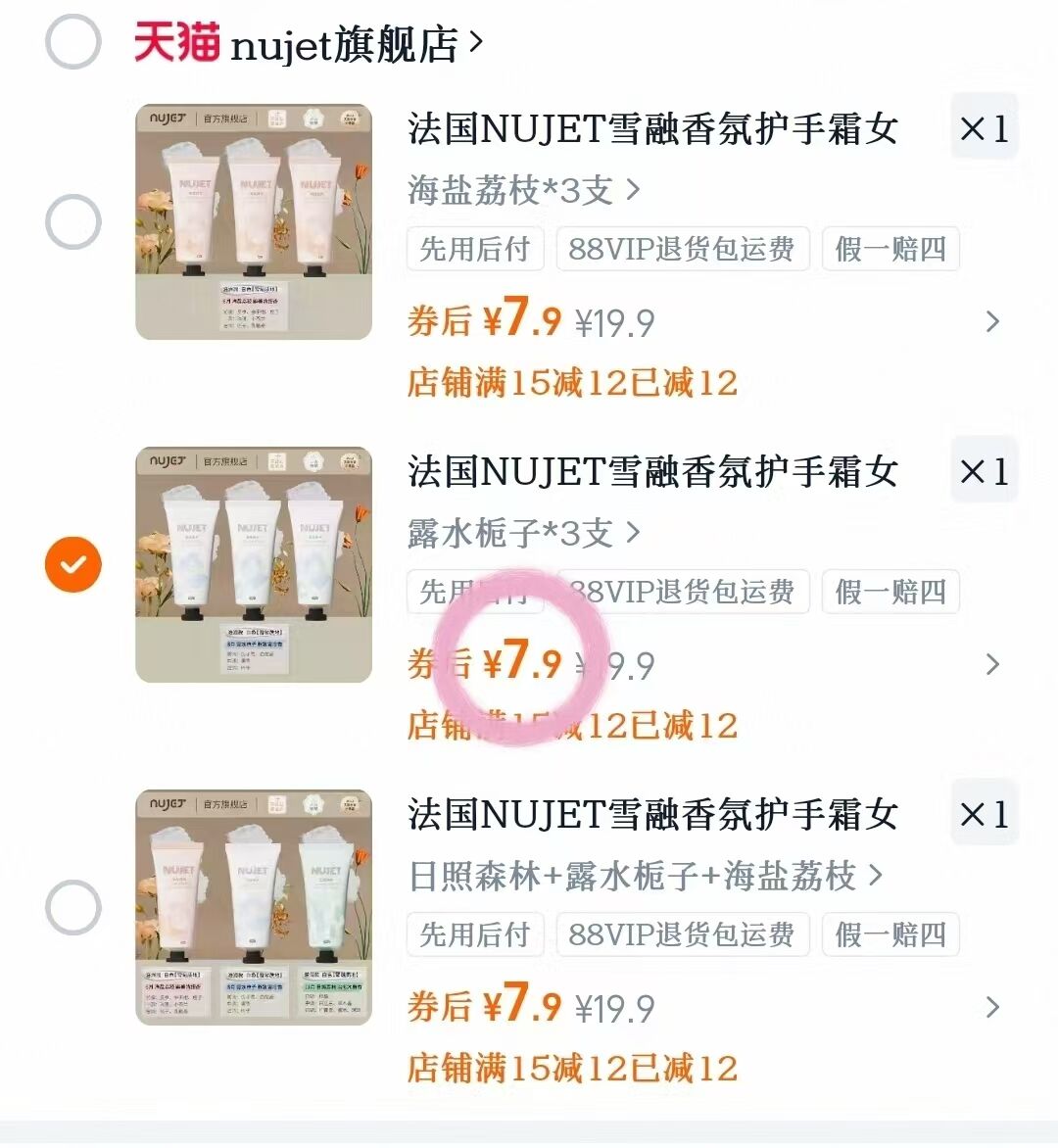Click the 88VIP退货包运费 tag on second item
The height and width of the screenshot is (1148, 1058).
point(683,593)
